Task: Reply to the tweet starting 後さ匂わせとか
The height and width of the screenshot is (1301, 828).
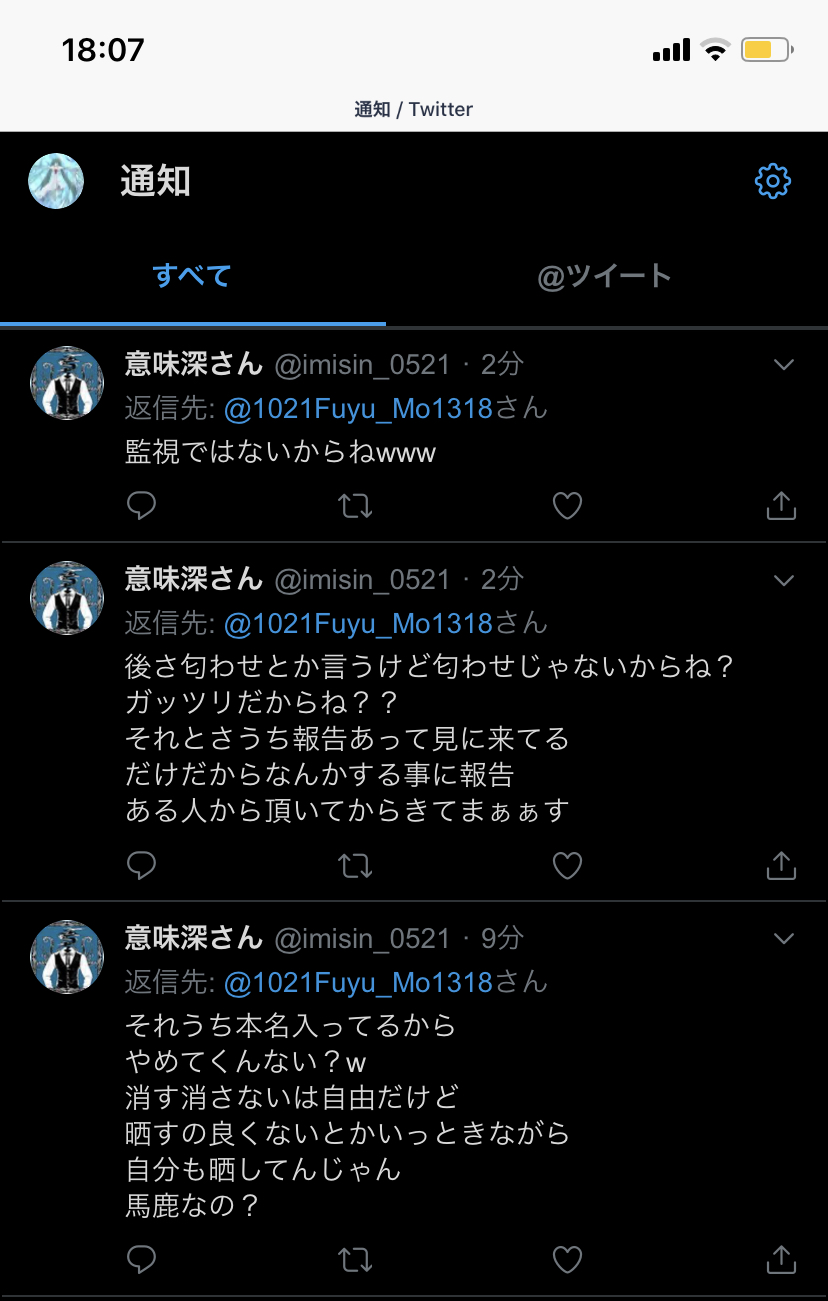Action: point(142,865)
